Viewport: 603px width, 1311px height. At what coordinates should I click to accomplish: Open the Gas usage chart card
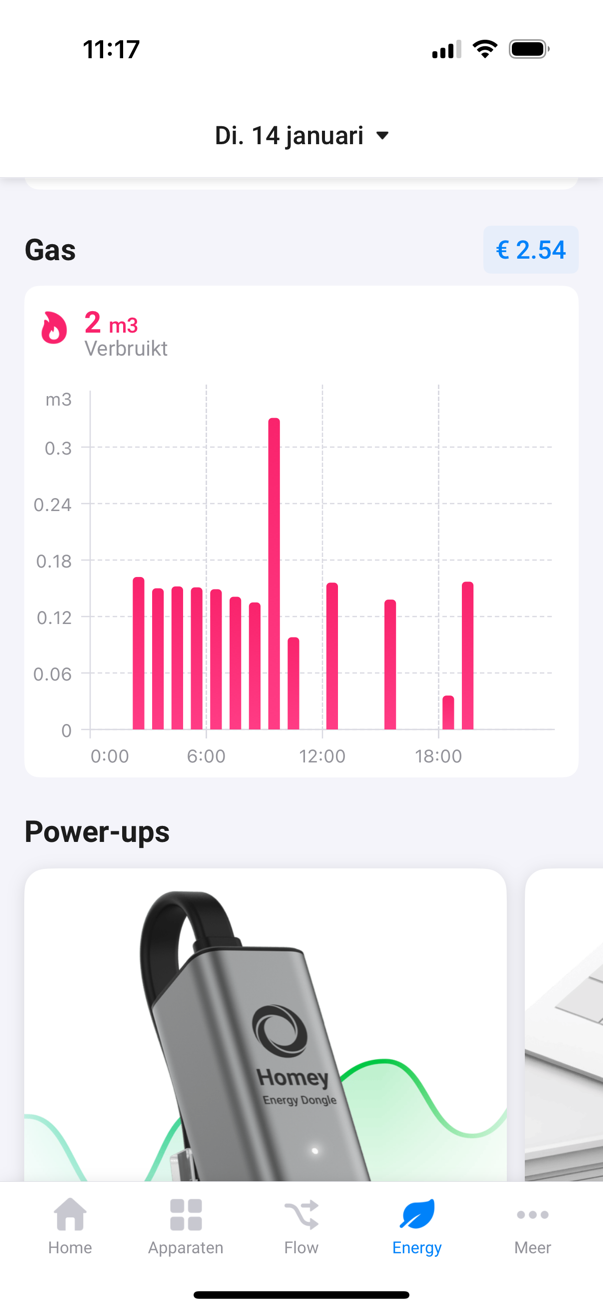point(301,530)
